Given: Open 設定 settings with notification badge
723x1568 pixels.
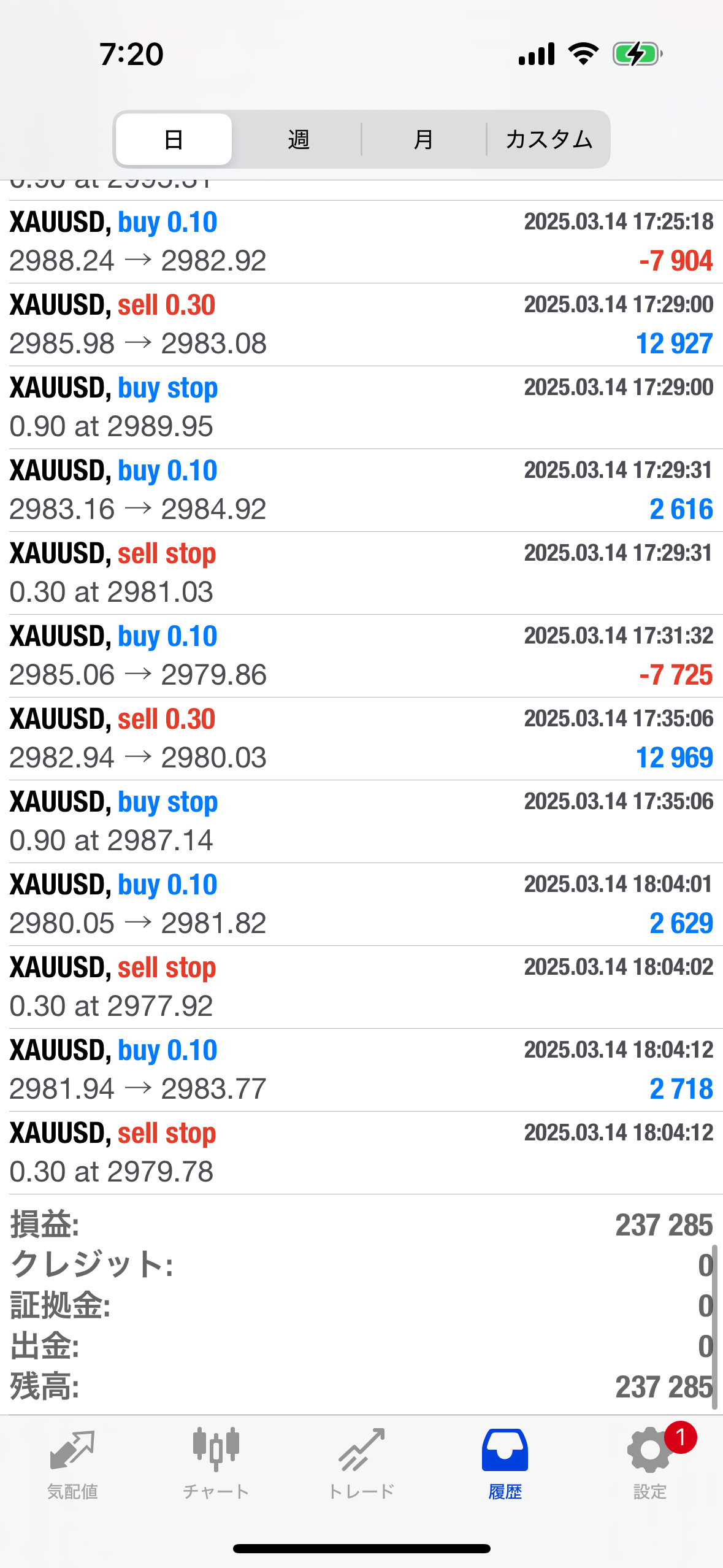Looking at the screenshot, I should coord(650,1464).
